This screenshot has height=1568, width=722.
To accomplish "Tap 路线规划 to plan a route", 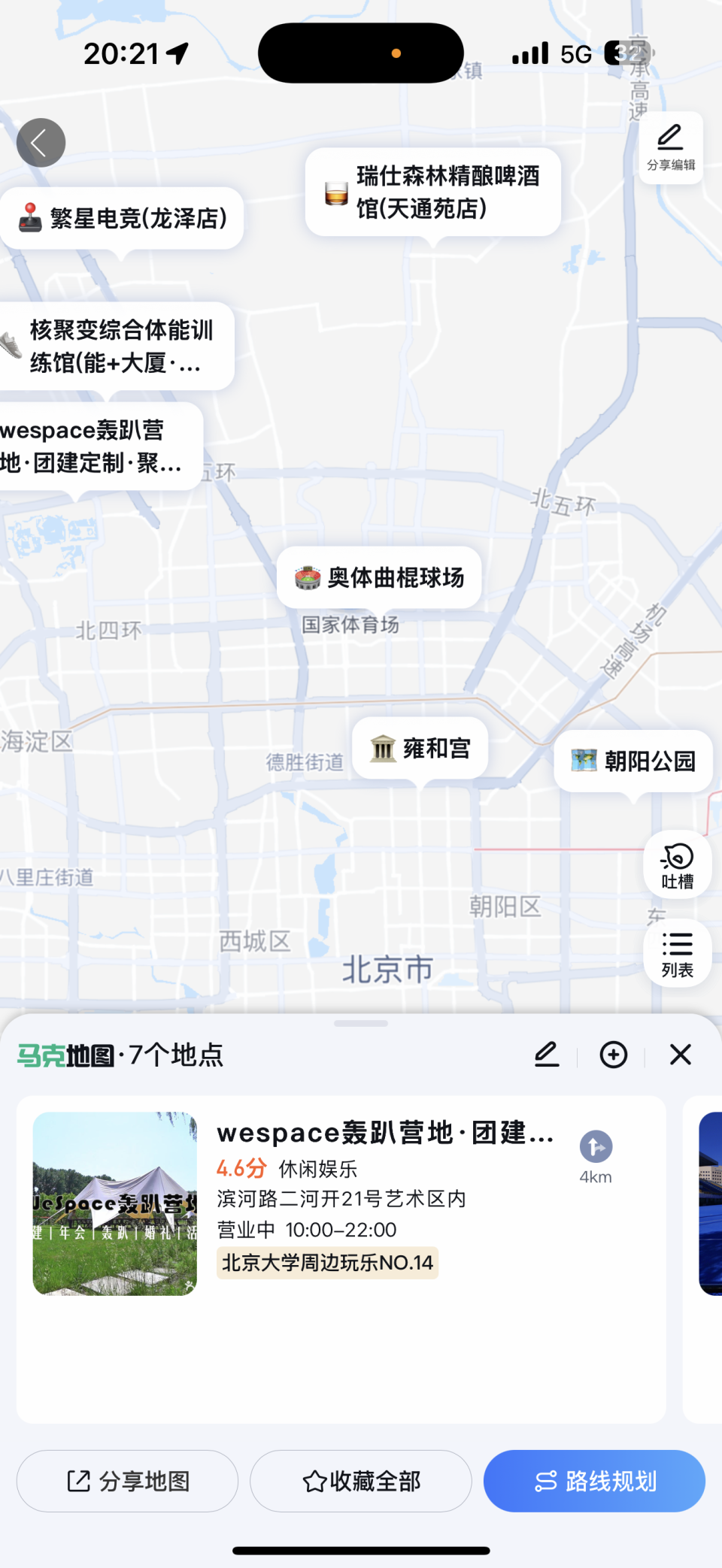I will click(593, 1482).
